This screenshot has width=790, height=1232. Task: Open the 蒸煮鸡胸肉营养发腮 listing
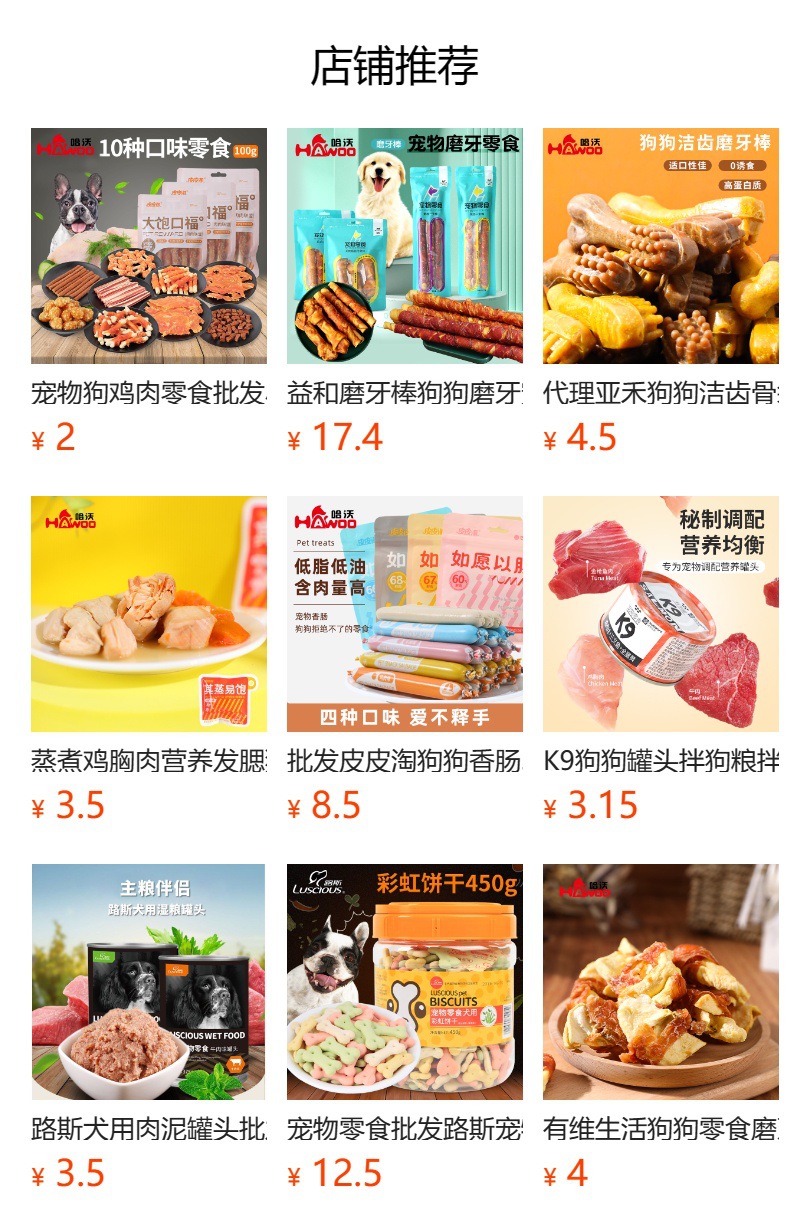148,614
